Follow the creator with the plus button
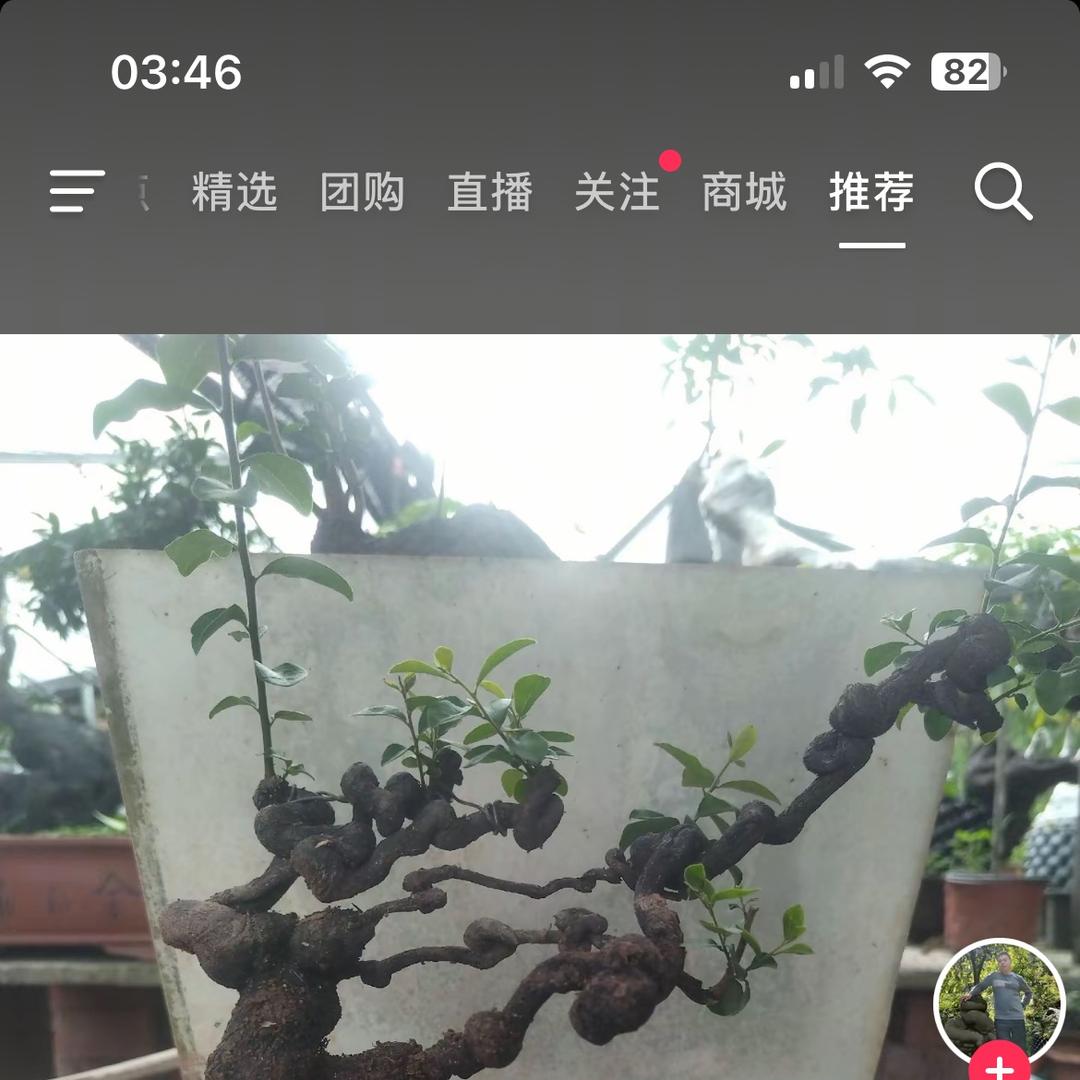The image size is (1080, 1080). (999, 1066)
